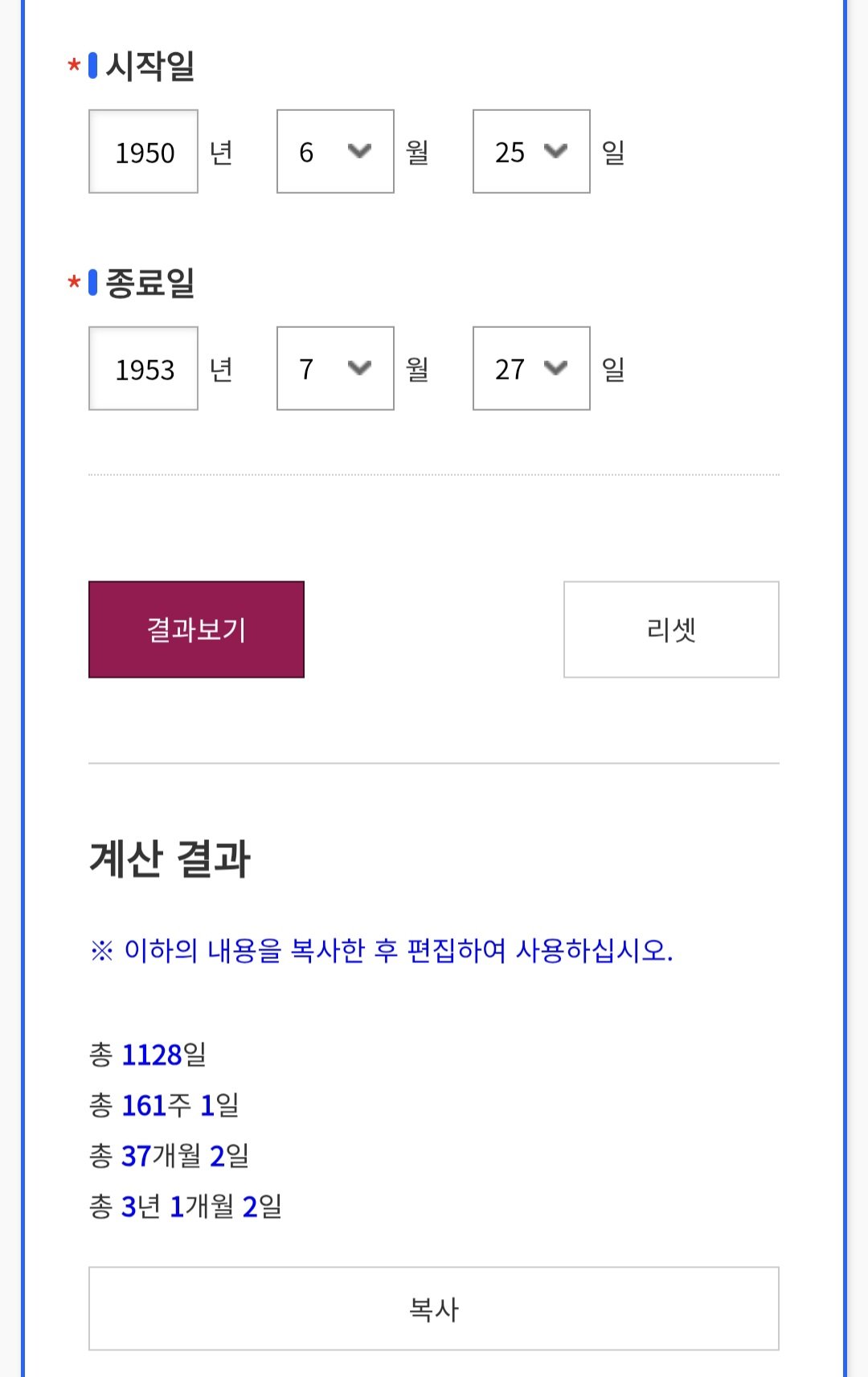Edit the start date year field 1950
This screenshot has height=1377, width=868.
coord(144,152)
